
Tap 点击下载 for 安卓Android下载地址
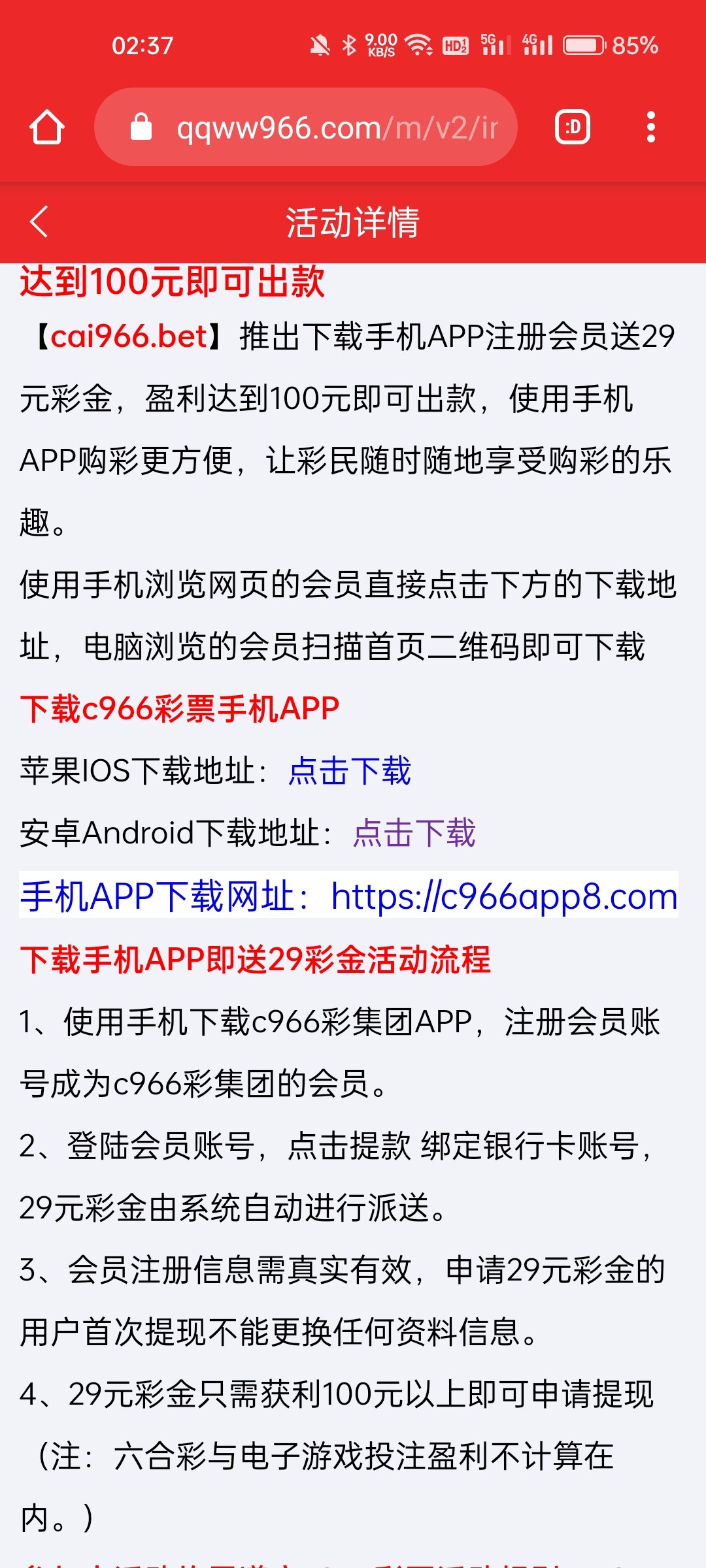pyautogui.click(x=414, y=833)
